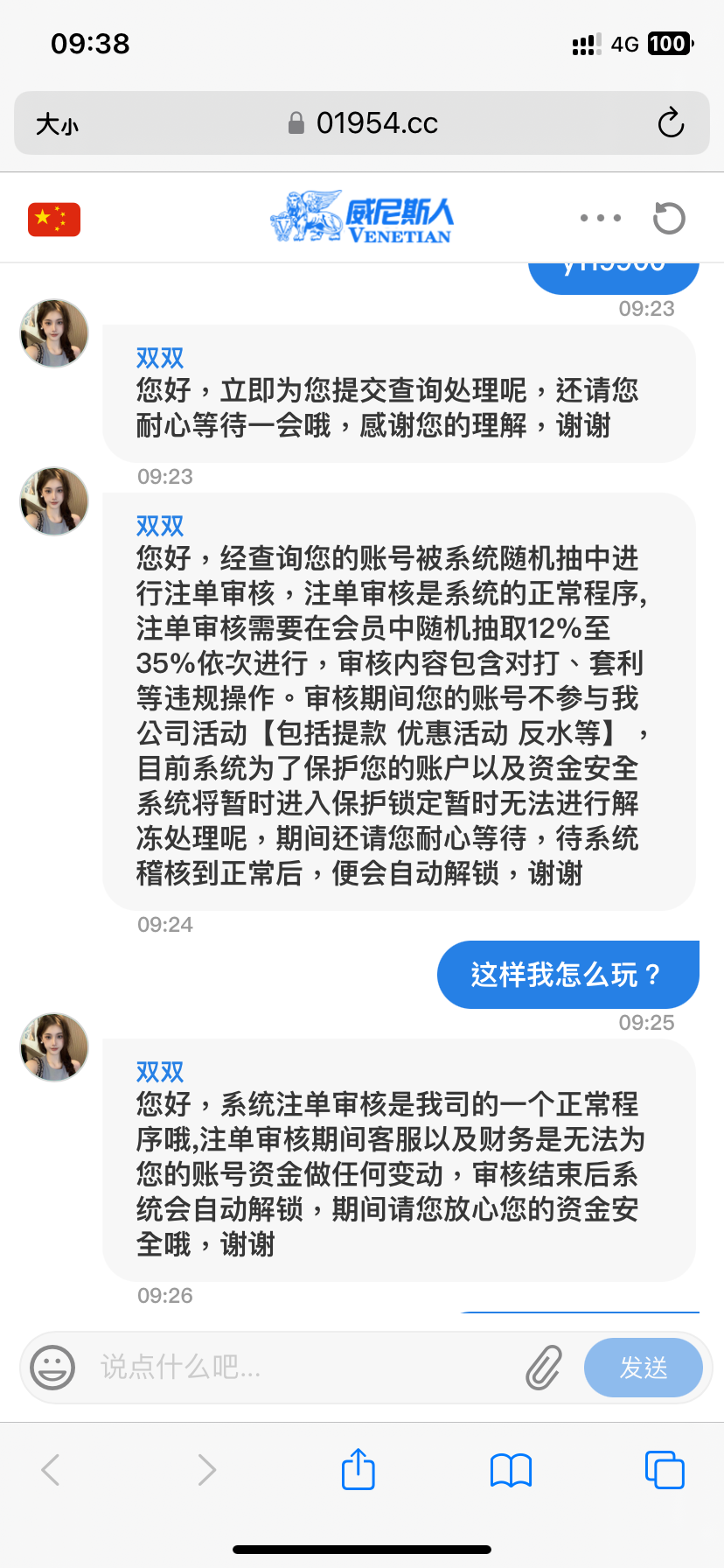Share this page from the Safari toolbar
Screen dimensions: 724x1568
pyautogui.click(x=359, y=1468)
